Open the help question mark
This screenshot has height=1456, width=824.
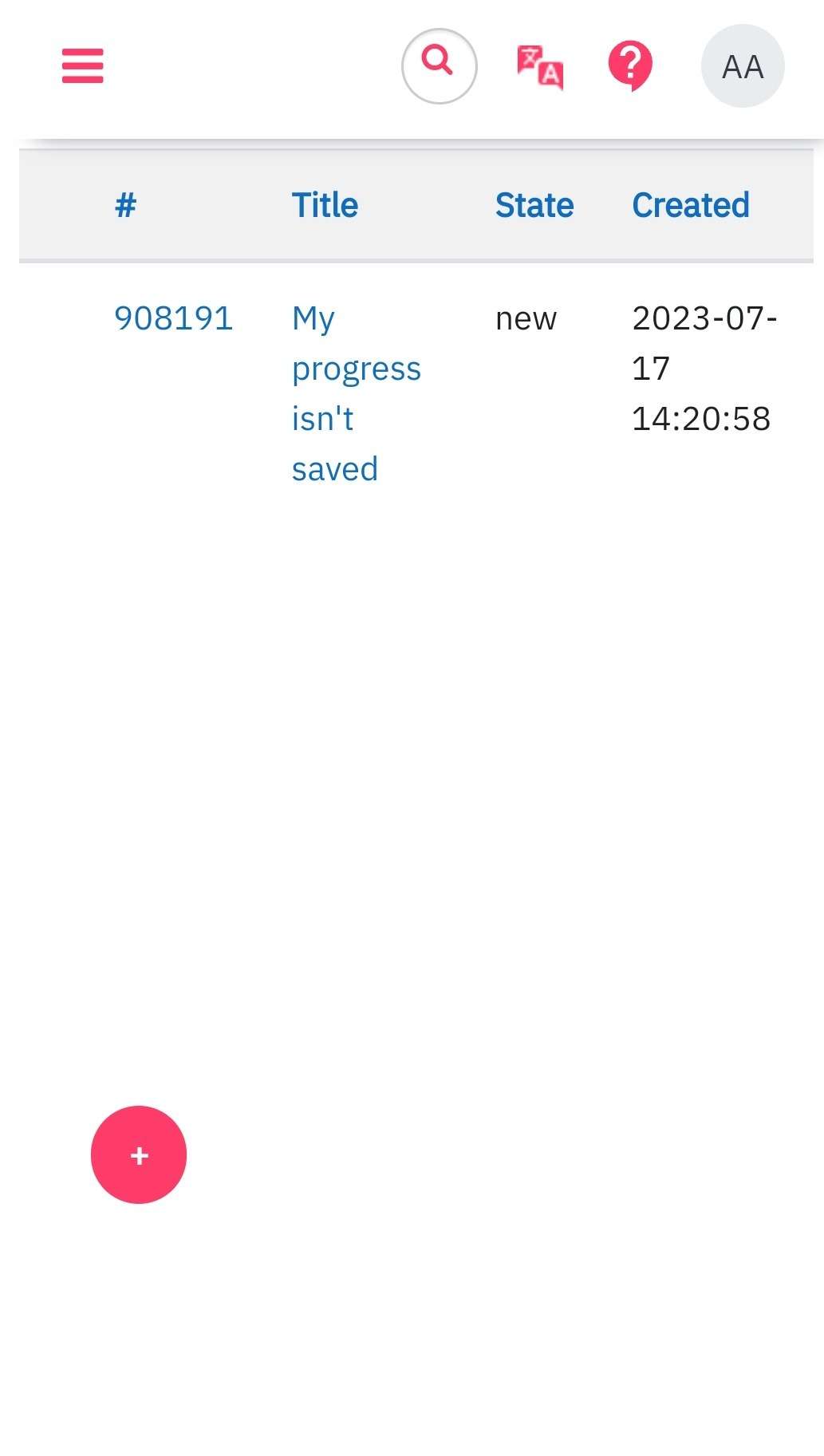click(630, 65)
